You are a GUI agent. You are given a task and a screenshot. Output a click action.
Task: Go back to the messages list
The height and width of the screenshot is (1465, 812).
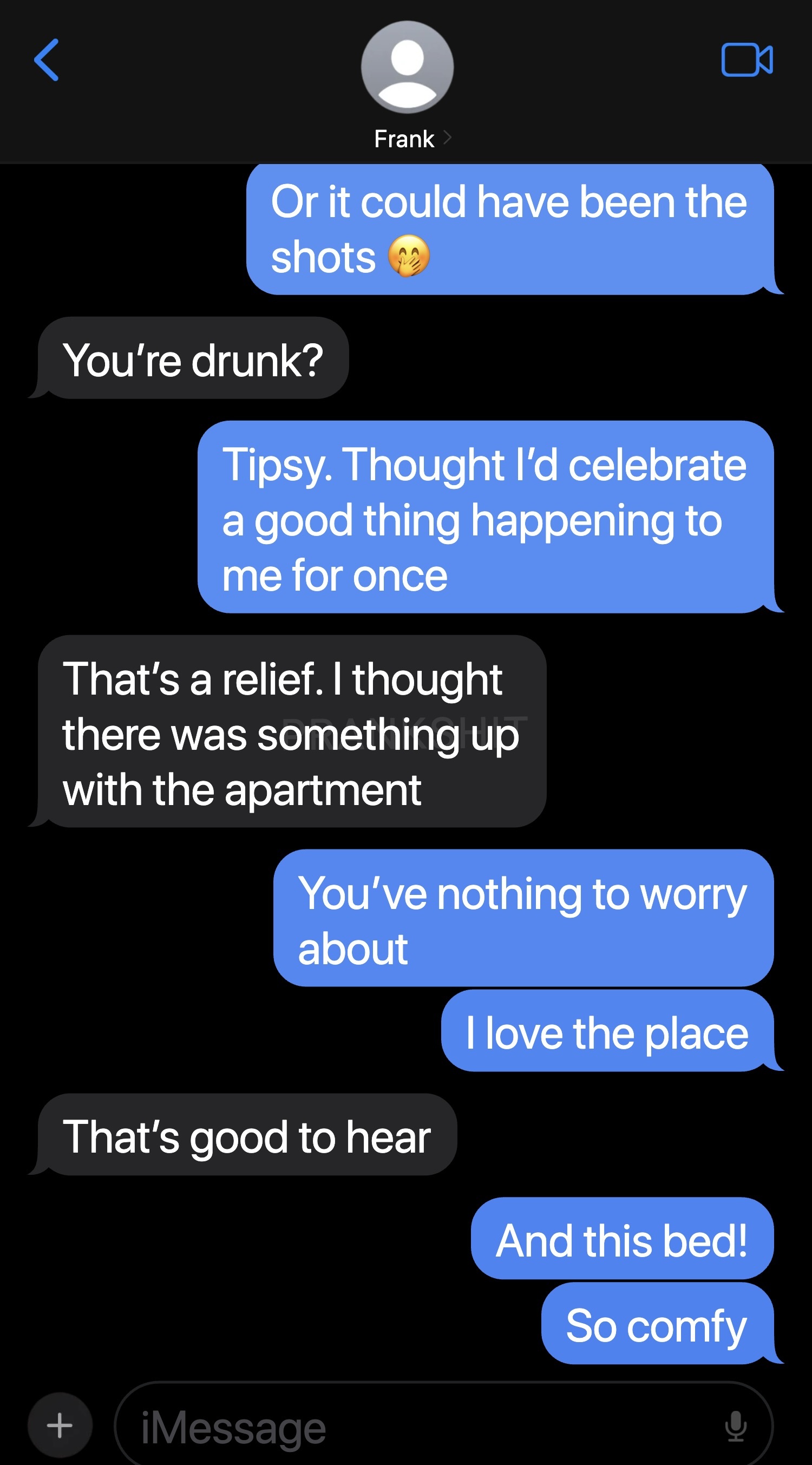[x=47, y=60]
